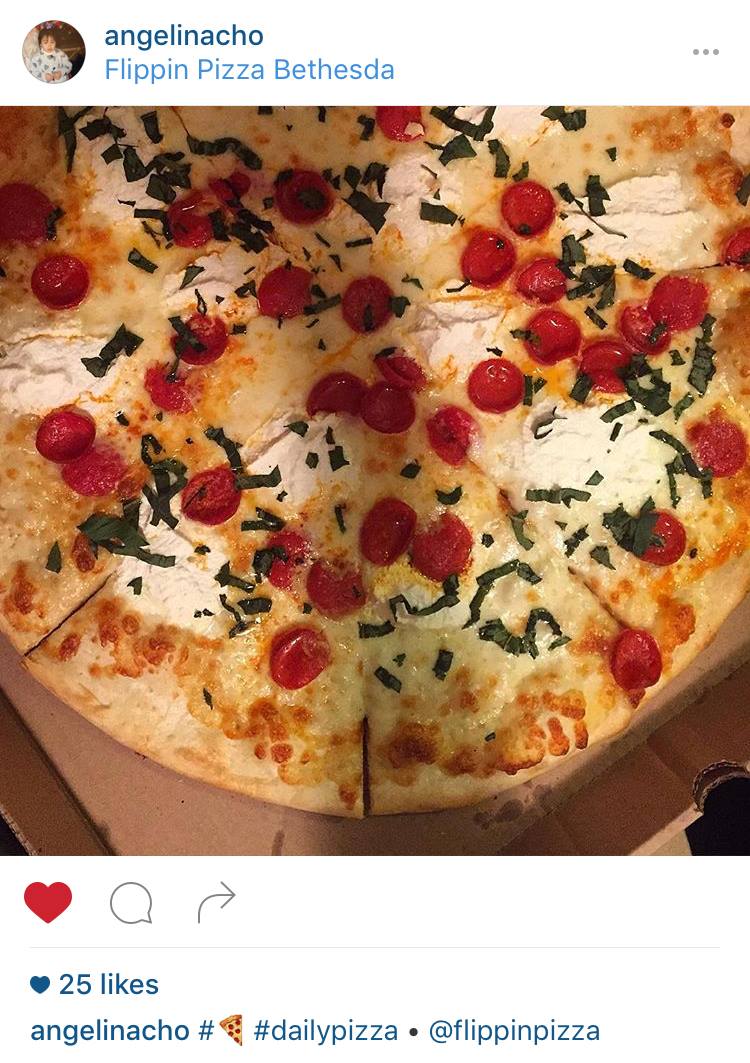Unlike the post with the red heart

coord(48,902)
